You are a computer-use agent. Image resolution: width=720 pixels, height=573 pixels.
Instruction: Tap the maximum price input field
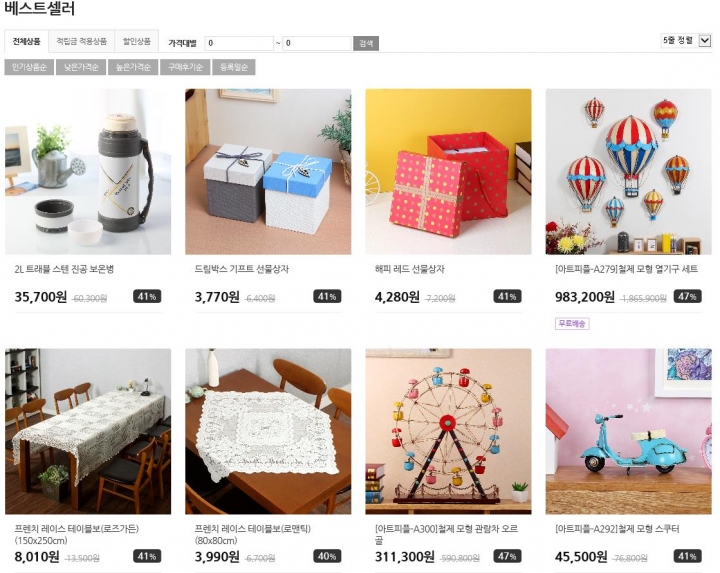pos(316,44)
